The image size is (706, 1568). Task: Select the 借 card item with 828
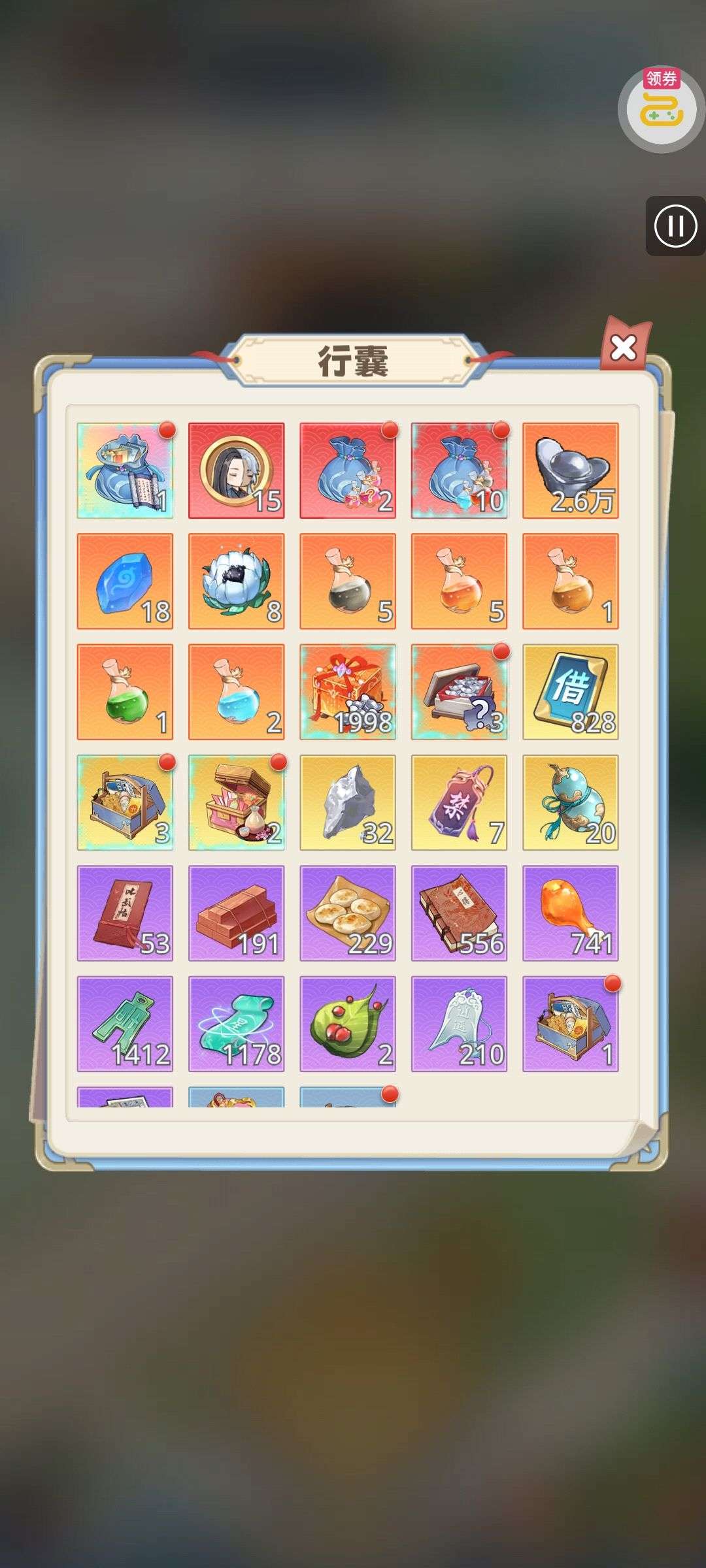click(571, 692)
